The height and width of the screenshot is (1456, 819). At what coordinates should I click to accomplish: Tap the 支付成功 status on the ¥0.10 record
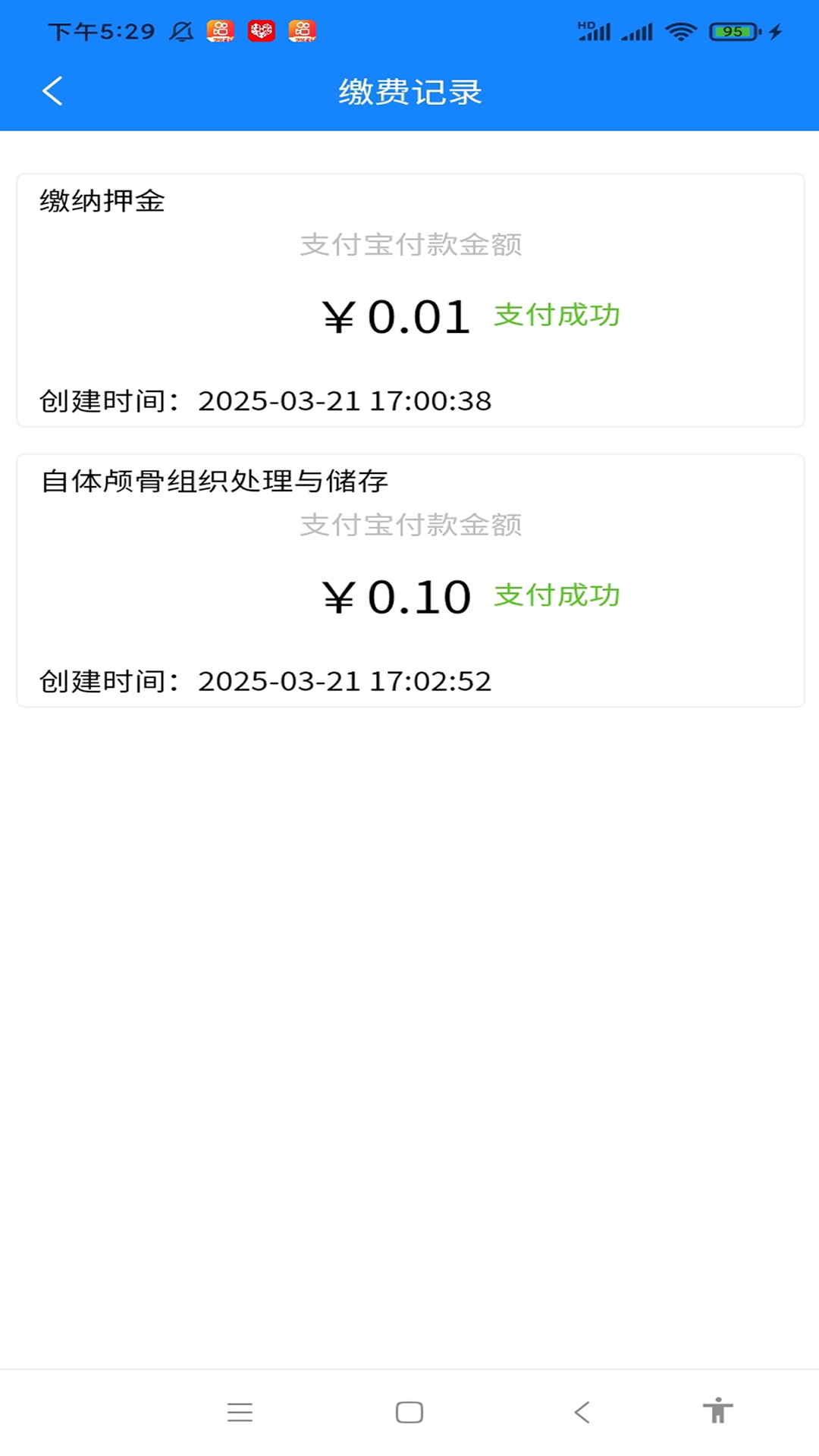[557, 596]
